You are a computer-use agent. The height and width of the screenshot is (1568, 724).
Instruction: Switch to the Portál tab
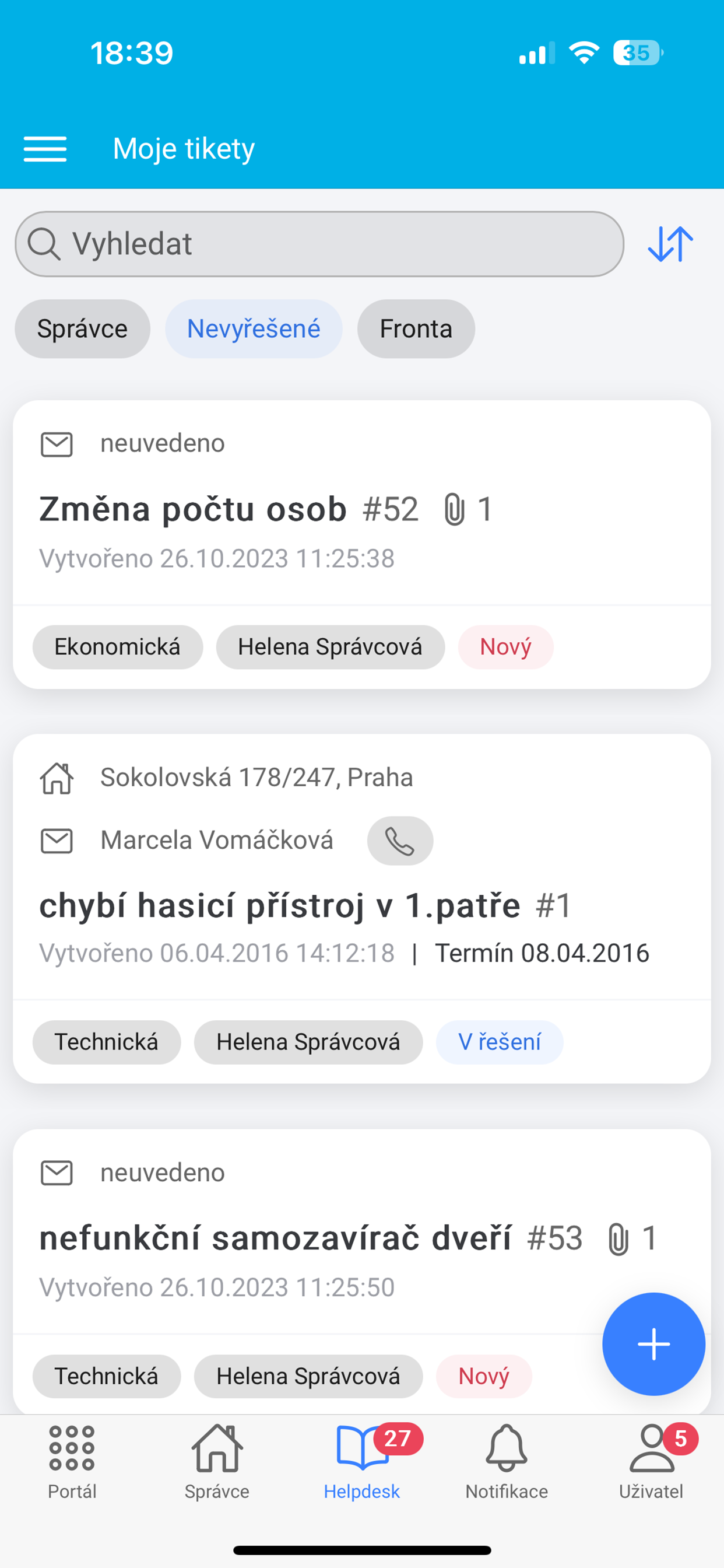72,1462
